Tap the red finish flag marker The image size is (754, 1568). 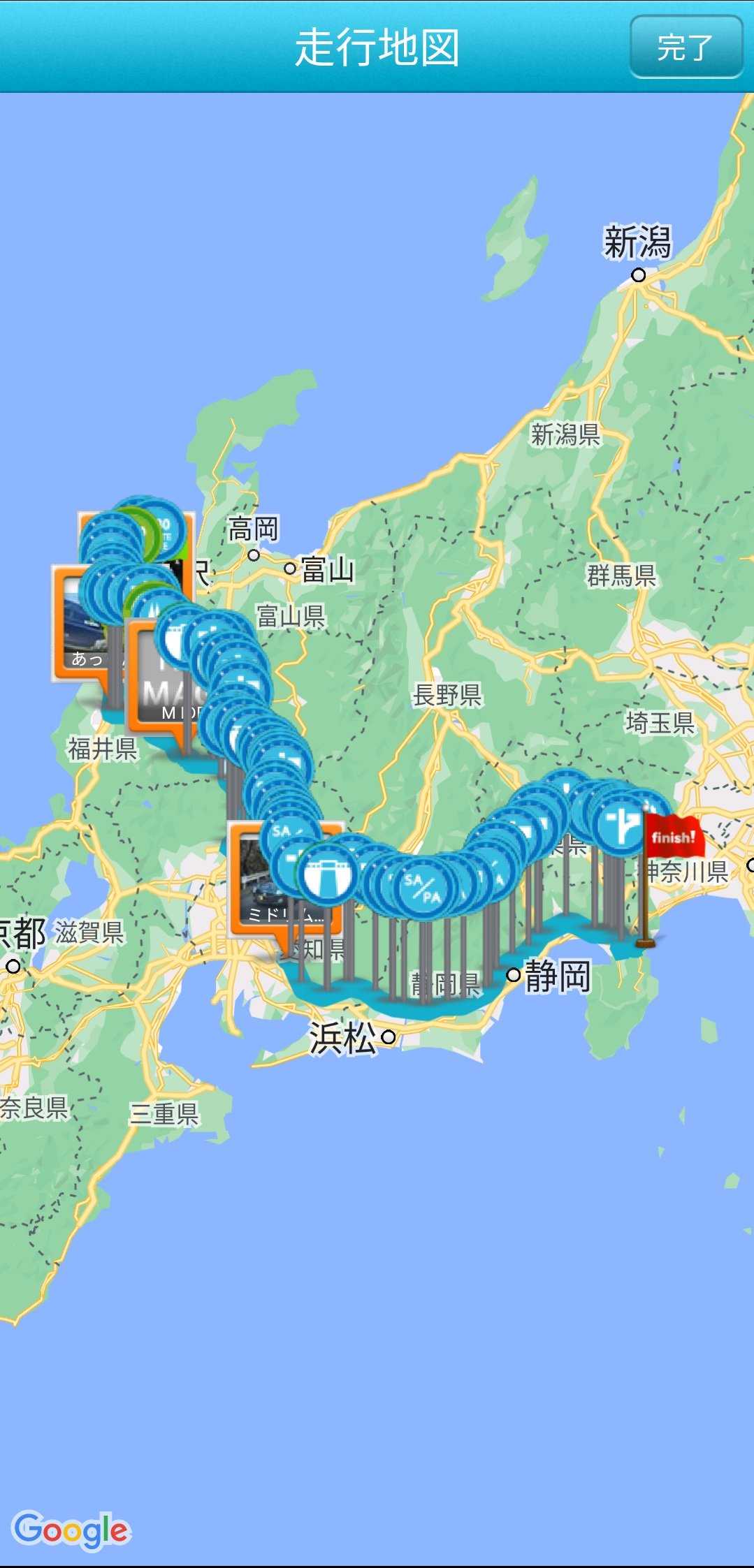[673, 836]
